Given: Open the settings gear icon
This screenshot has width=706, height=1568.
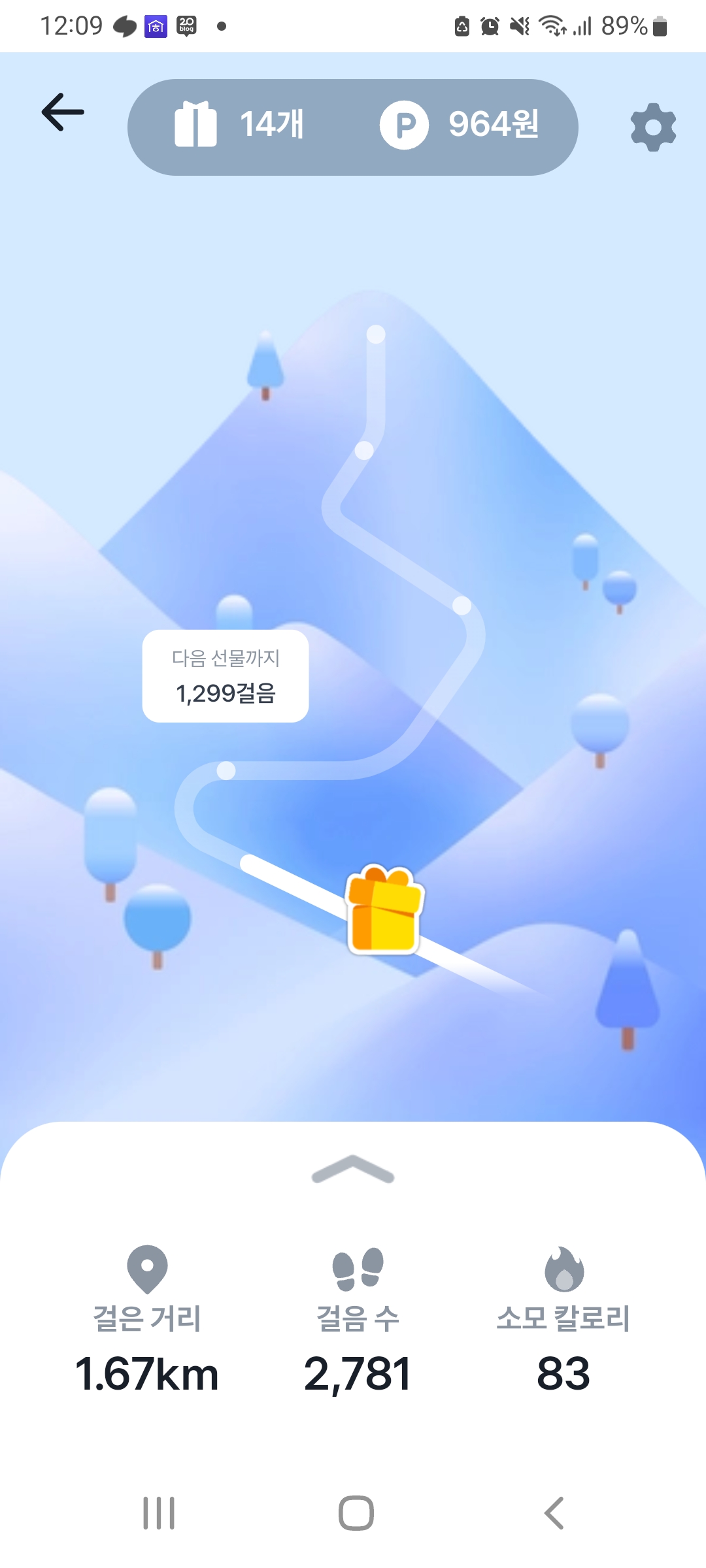Looking at the screenshot, I should [x=652, y=127].
